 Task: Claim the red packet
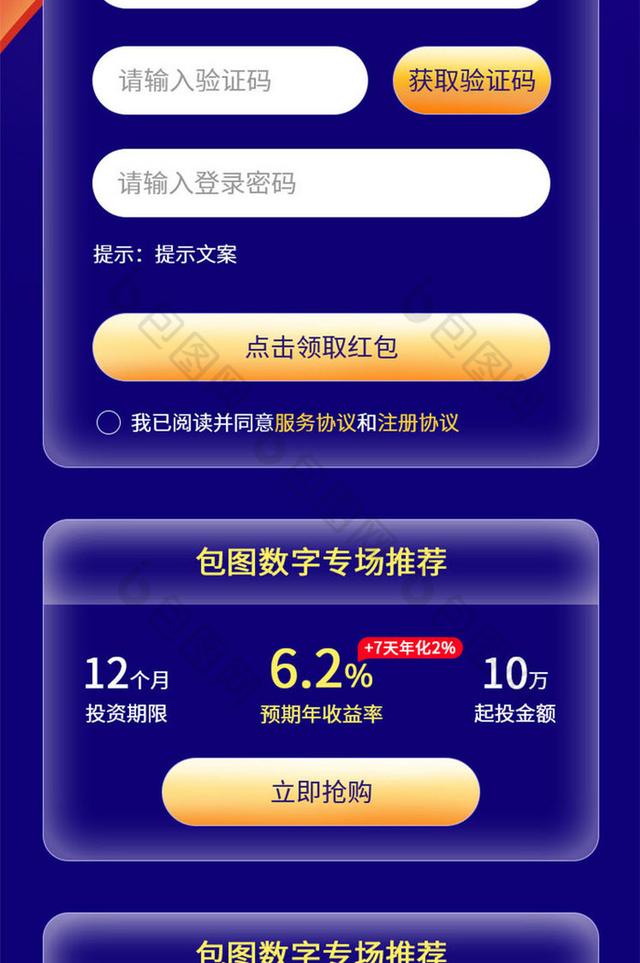point(320,347)
